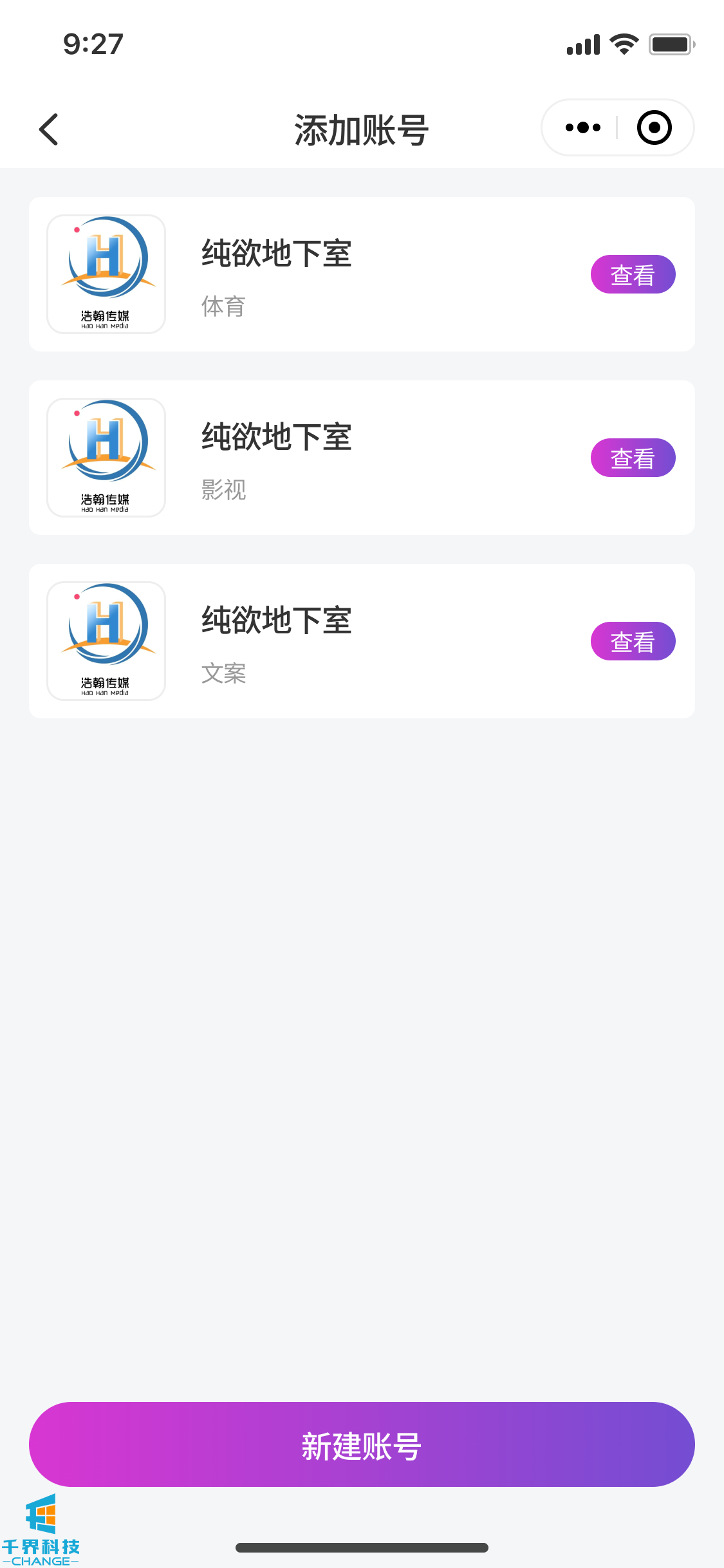Tap 查看 for the 文案 account
Screen dimensions: 724x1568
click(633, 642)
